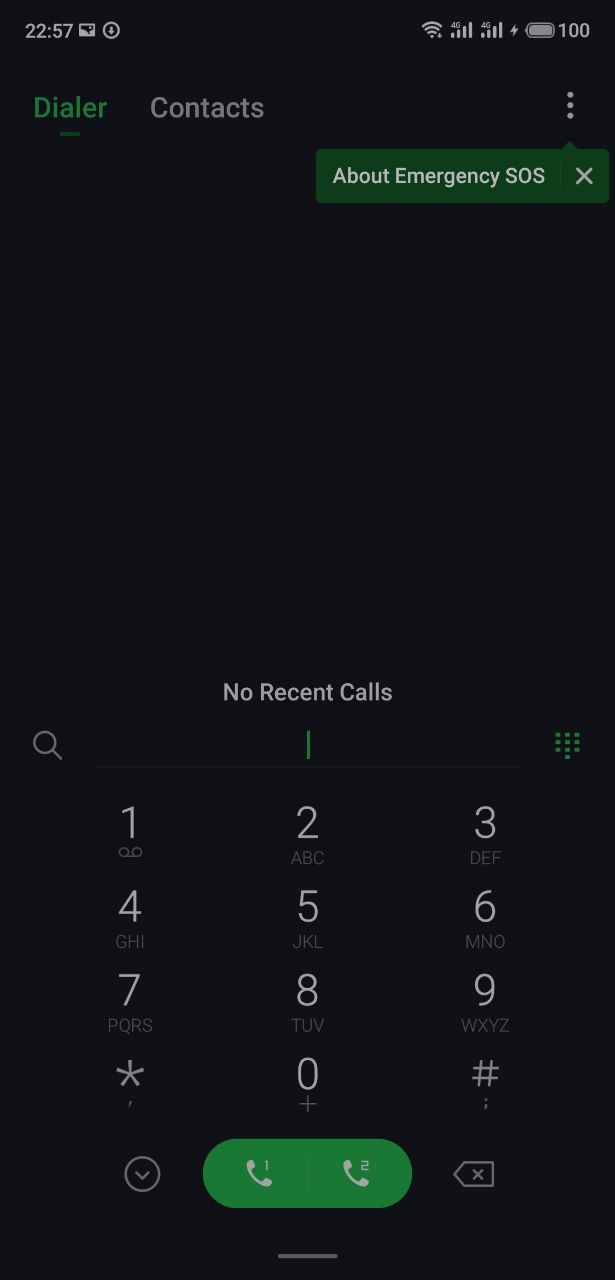Image resolution: width=615 pixels, height=1280 pixels.
Task: Tap the star key
Action: (130, 1083)
